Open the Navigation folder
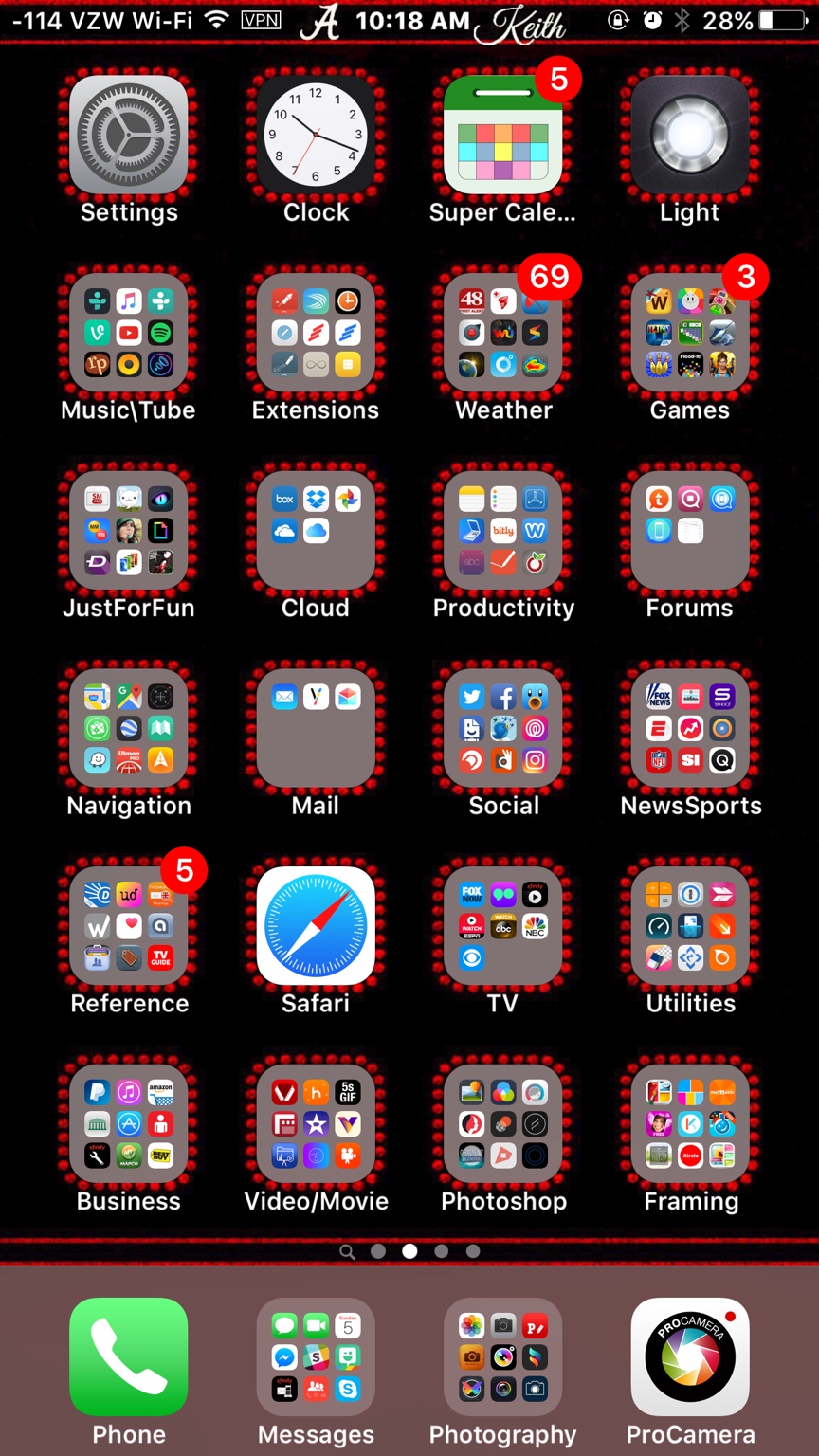 (x=129, y=728)
